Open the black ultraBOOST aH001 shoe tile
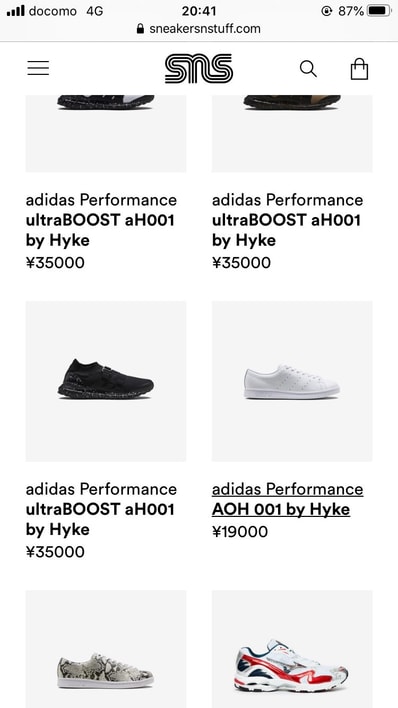This screenshot has width=398, height=708. coord(106,381)
